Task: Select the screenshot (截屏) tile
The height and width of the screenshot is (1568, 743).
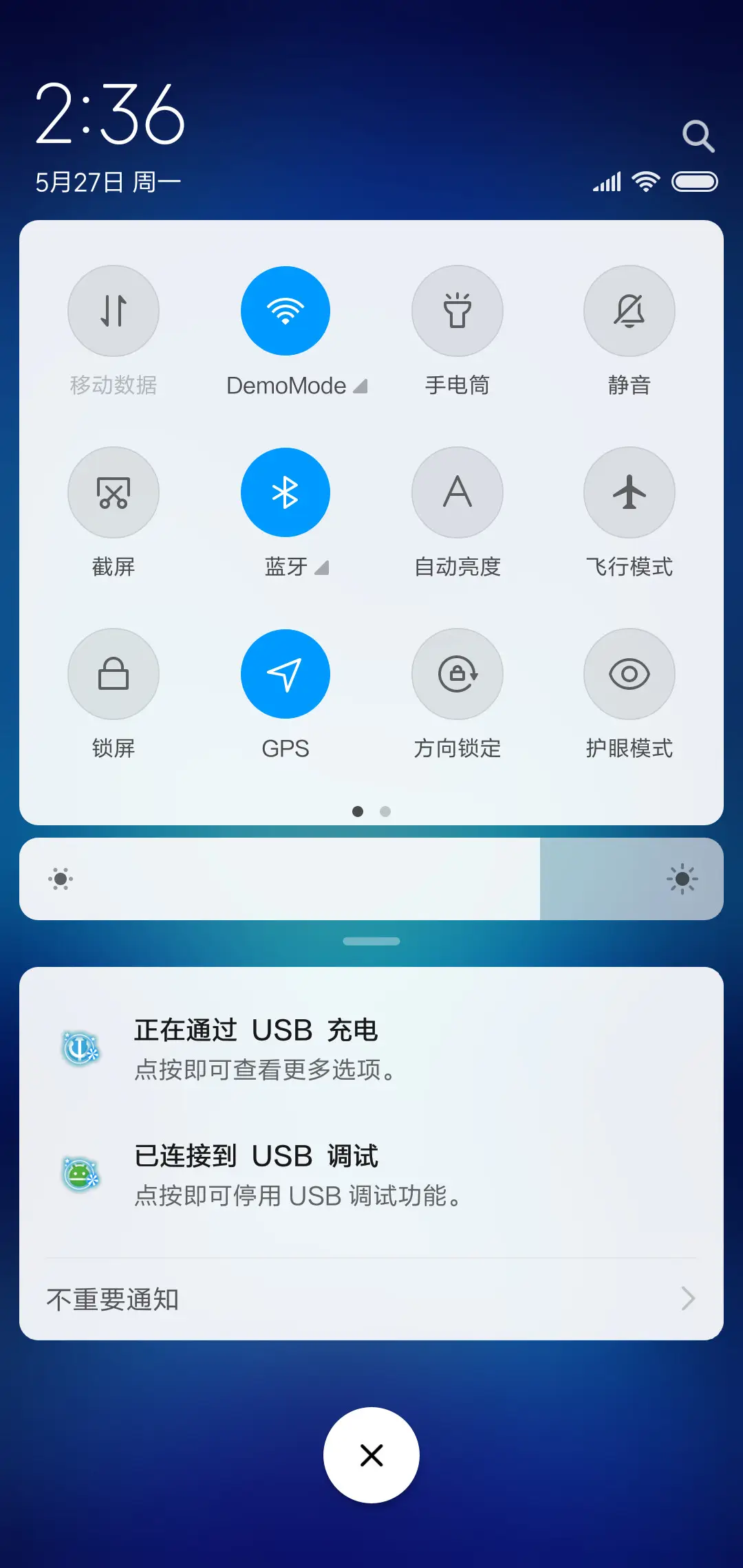Action: coord(114,492)
